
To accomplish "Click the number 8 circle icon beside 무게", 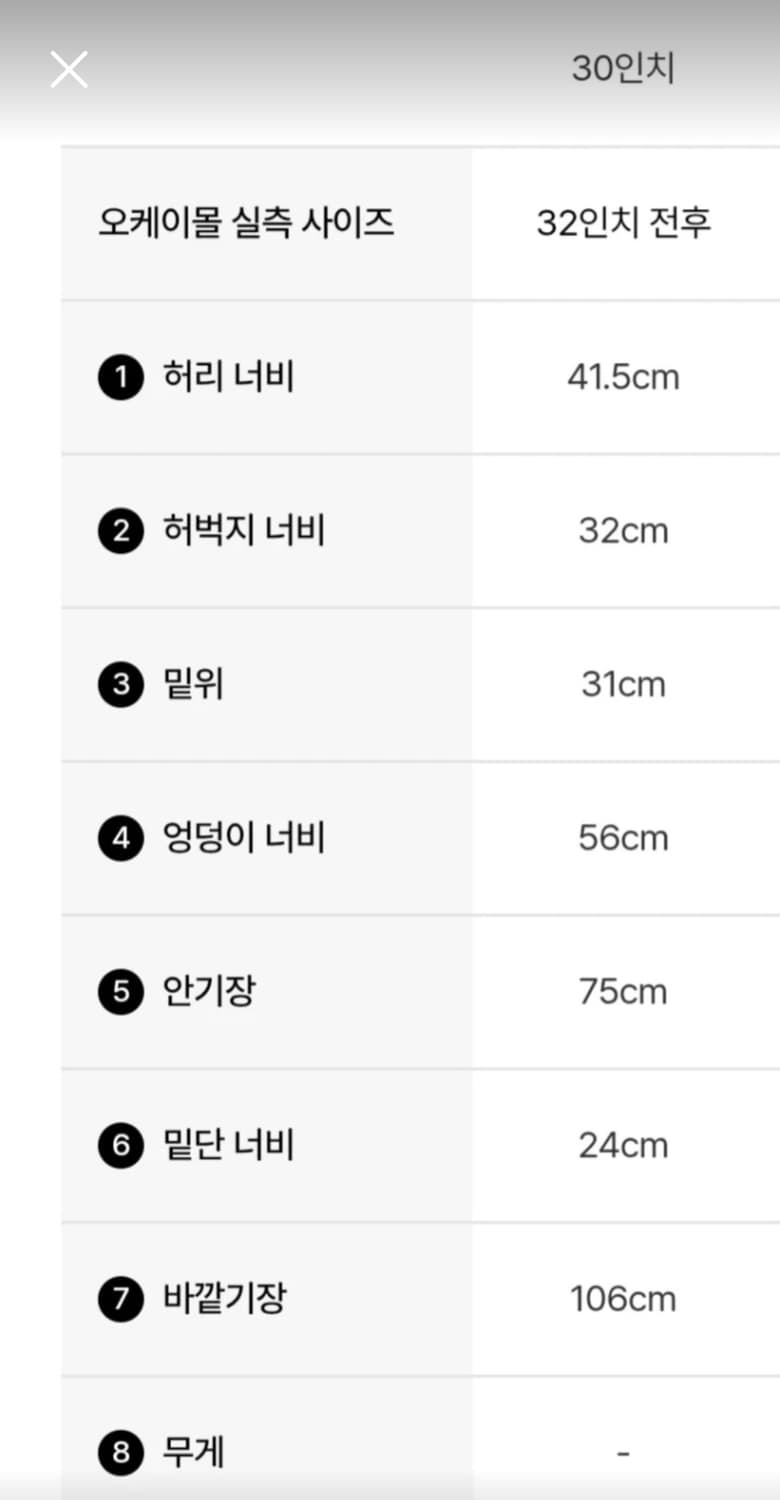I will click(x=120, y=1453).
